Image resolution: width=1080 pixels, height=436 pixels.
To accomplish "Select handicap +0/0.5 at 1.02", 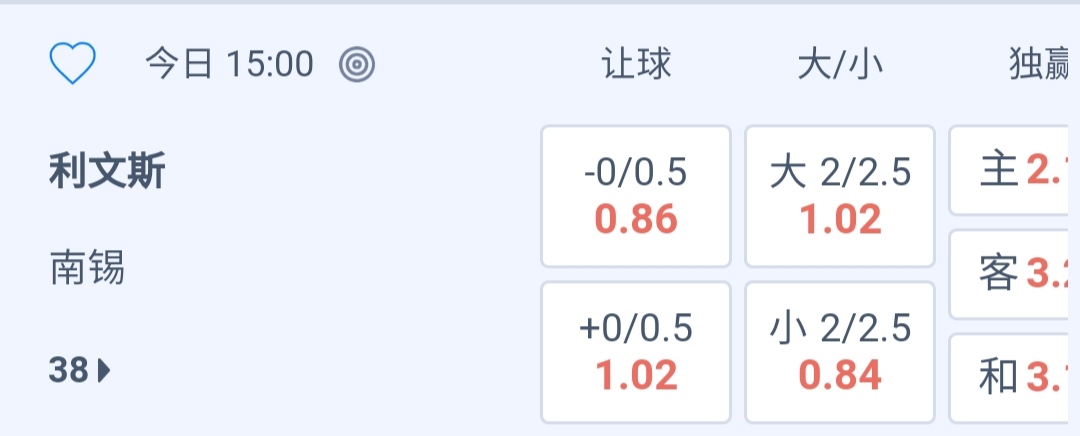I will tap(636, 352).
